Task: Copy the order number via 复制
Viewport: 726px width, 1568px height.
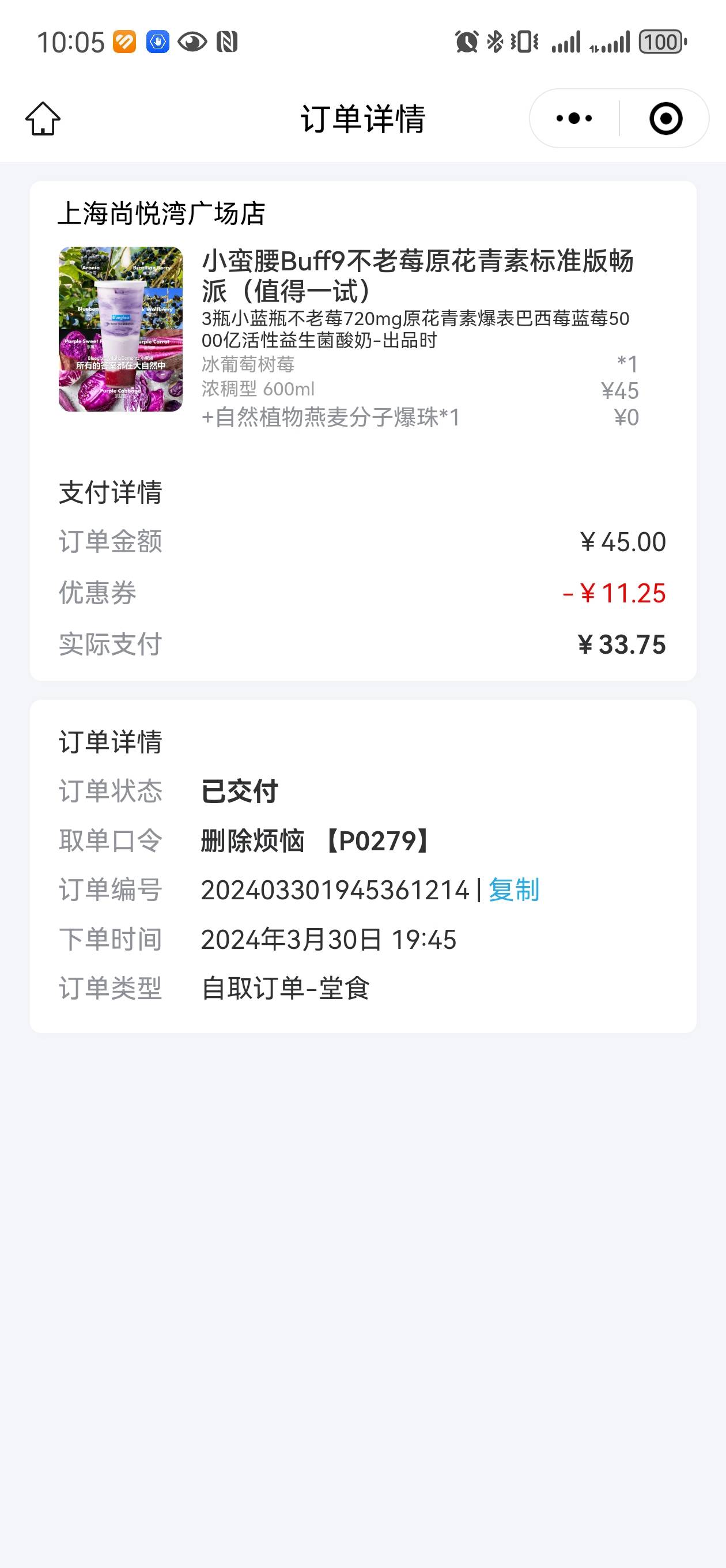Action: tap(513, 890)
